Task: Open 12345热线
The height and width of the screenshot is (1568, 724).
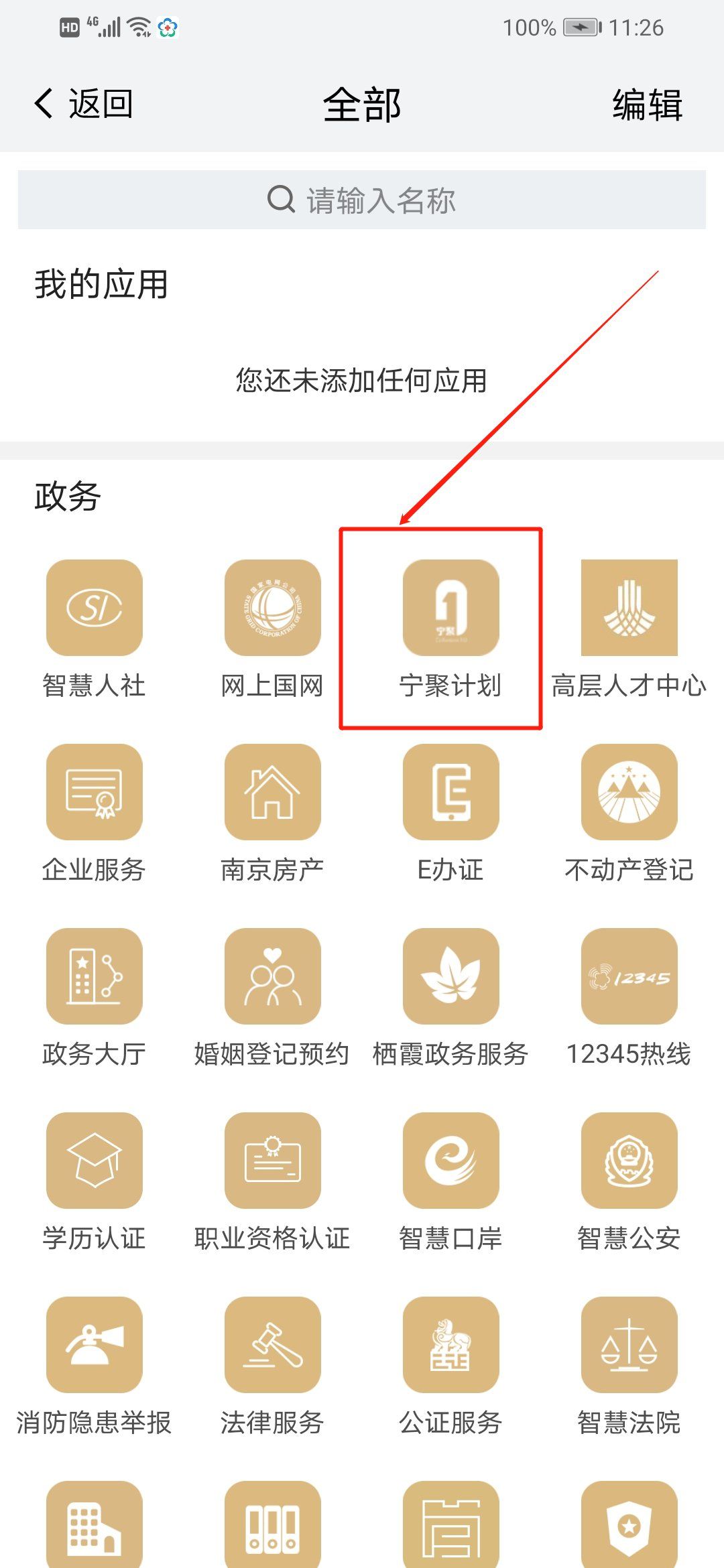Action: pos(629,976)
